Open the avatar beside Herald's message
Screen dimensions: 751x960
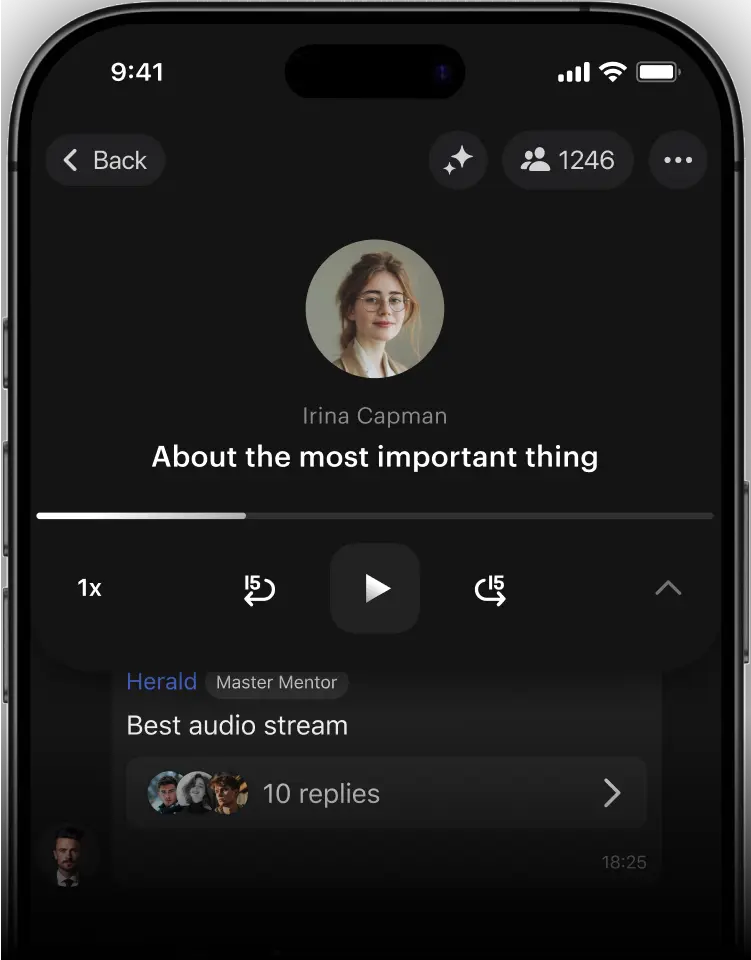click(68, 855)
